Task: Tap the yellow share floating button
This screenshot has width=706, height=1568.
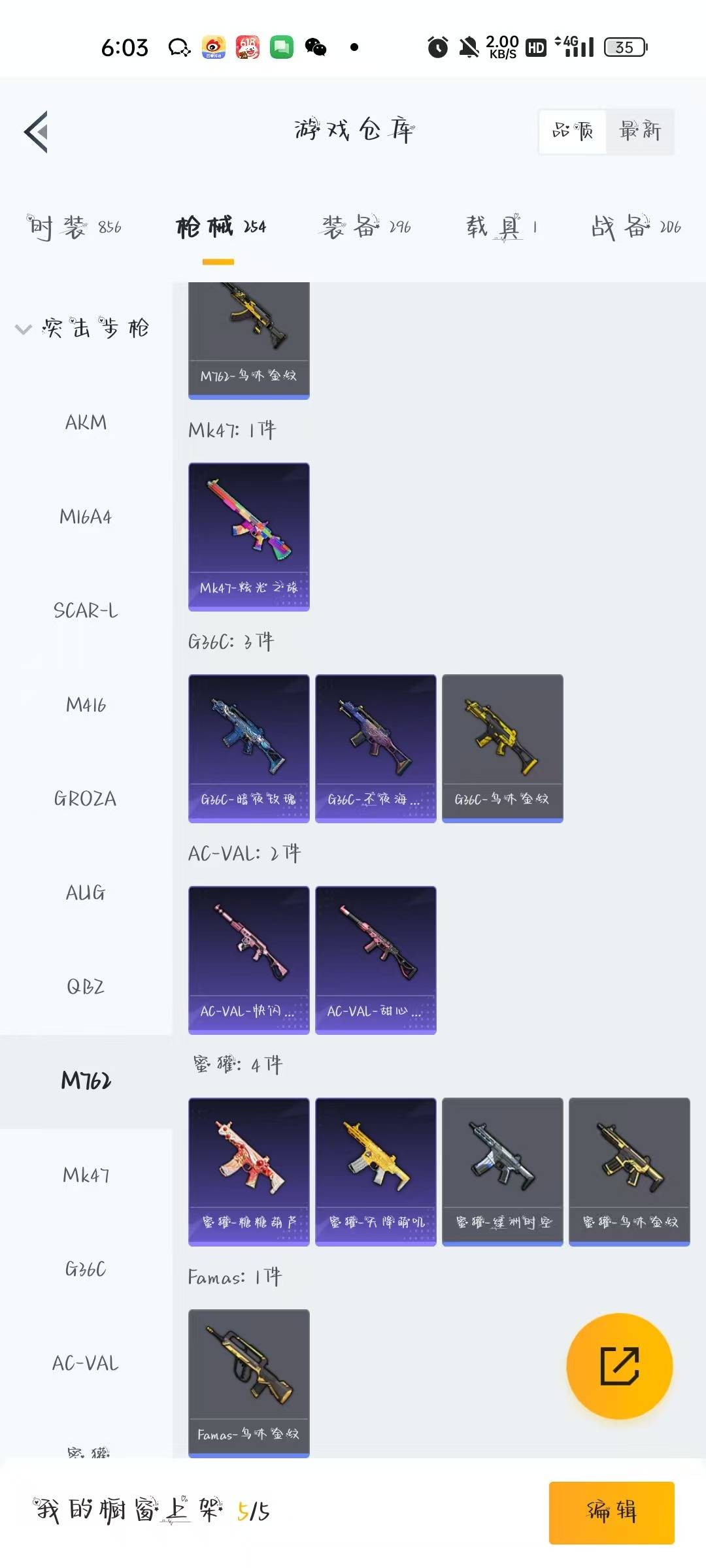Action: coord(620,1366)
